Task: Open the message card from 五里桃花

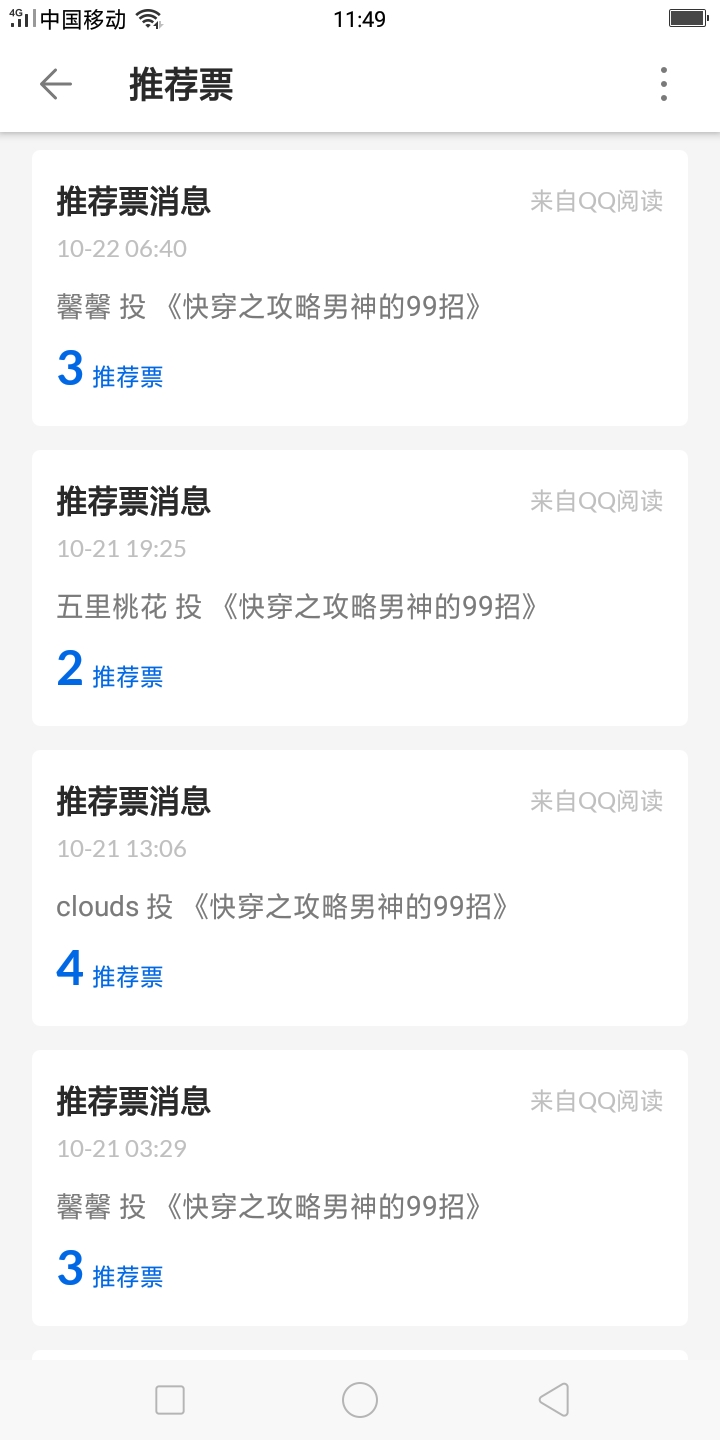Action: pyautogui.click(x=360, y=588)
